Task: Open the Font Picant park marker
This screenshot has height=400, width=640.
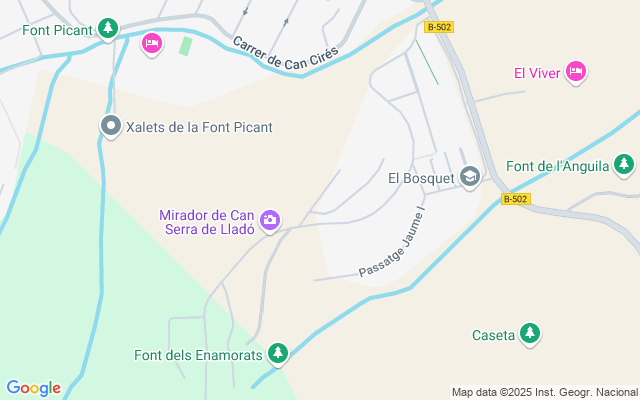Action: coord(108,29)
